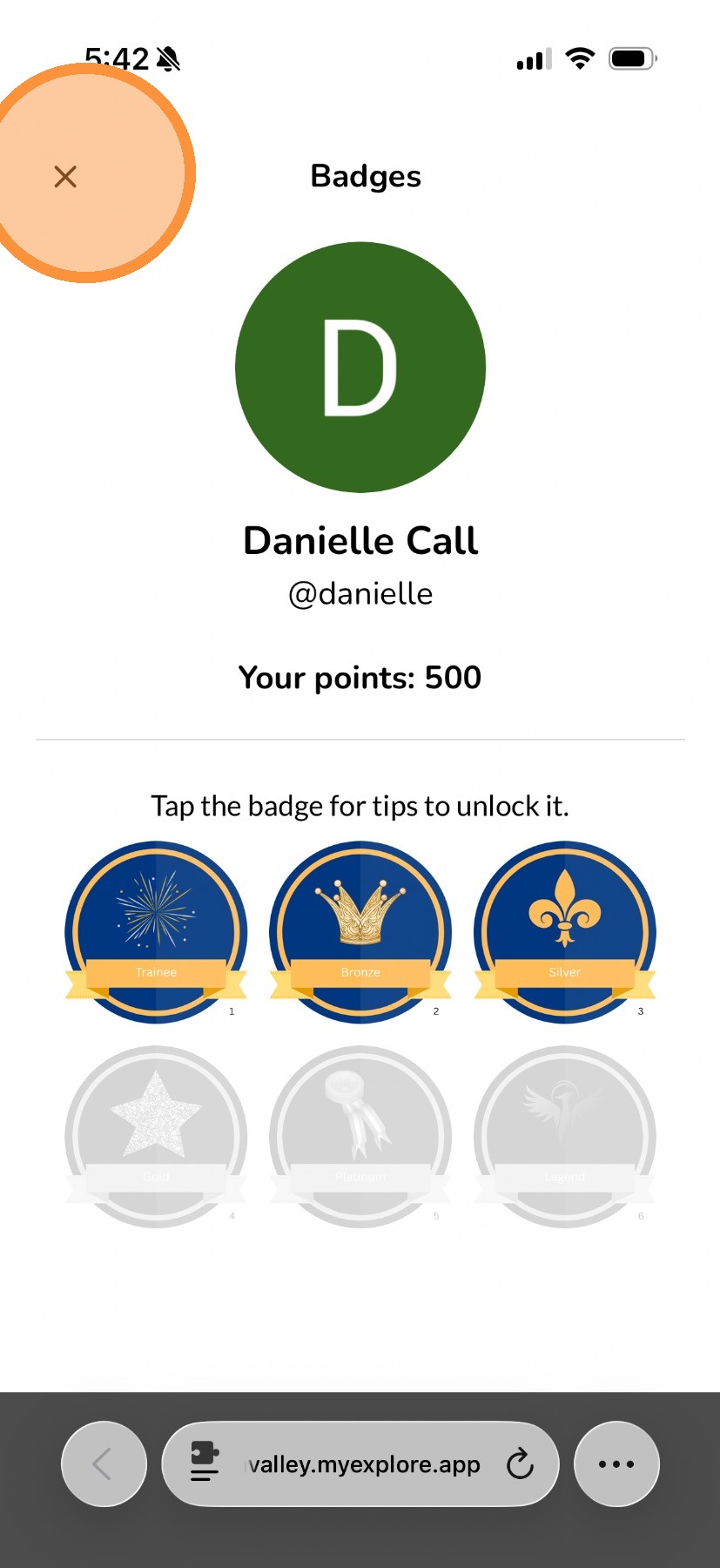Reload the valley.myexplore.app page
The width and height of the screenshot is (720, 1568).
click(x=520, y=1464)
